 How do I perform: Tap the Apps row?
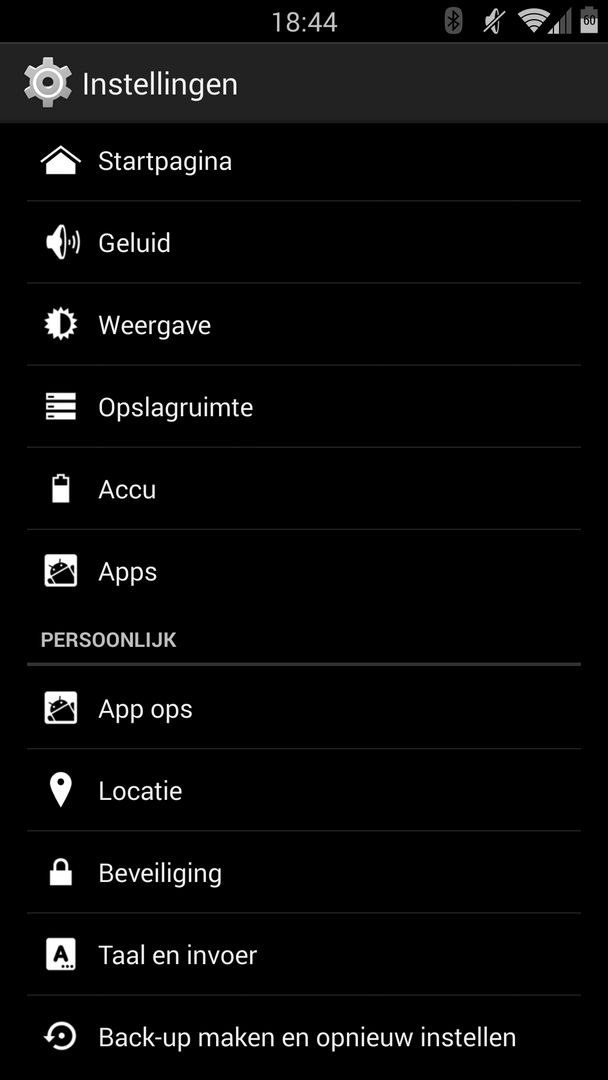click(128, 571)
